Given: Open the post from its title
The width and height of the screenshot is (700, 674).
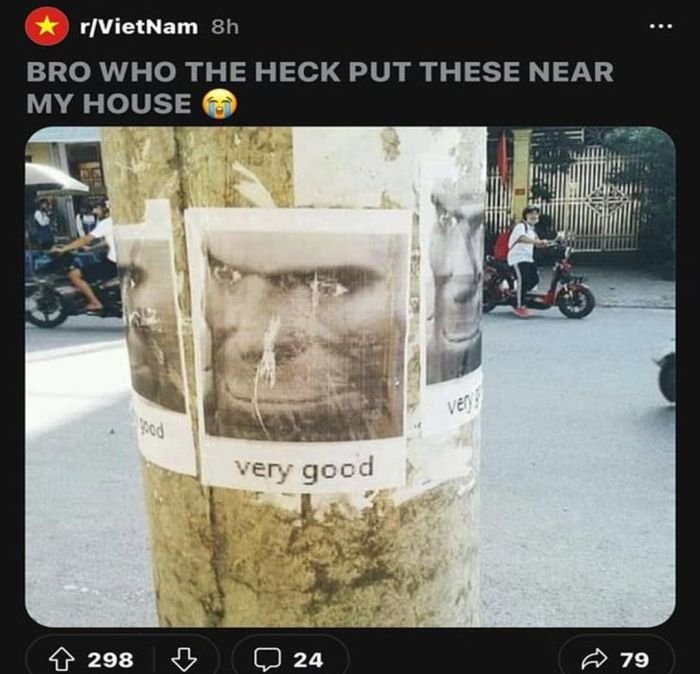Looking at the screenshot, I should (318, 86).
